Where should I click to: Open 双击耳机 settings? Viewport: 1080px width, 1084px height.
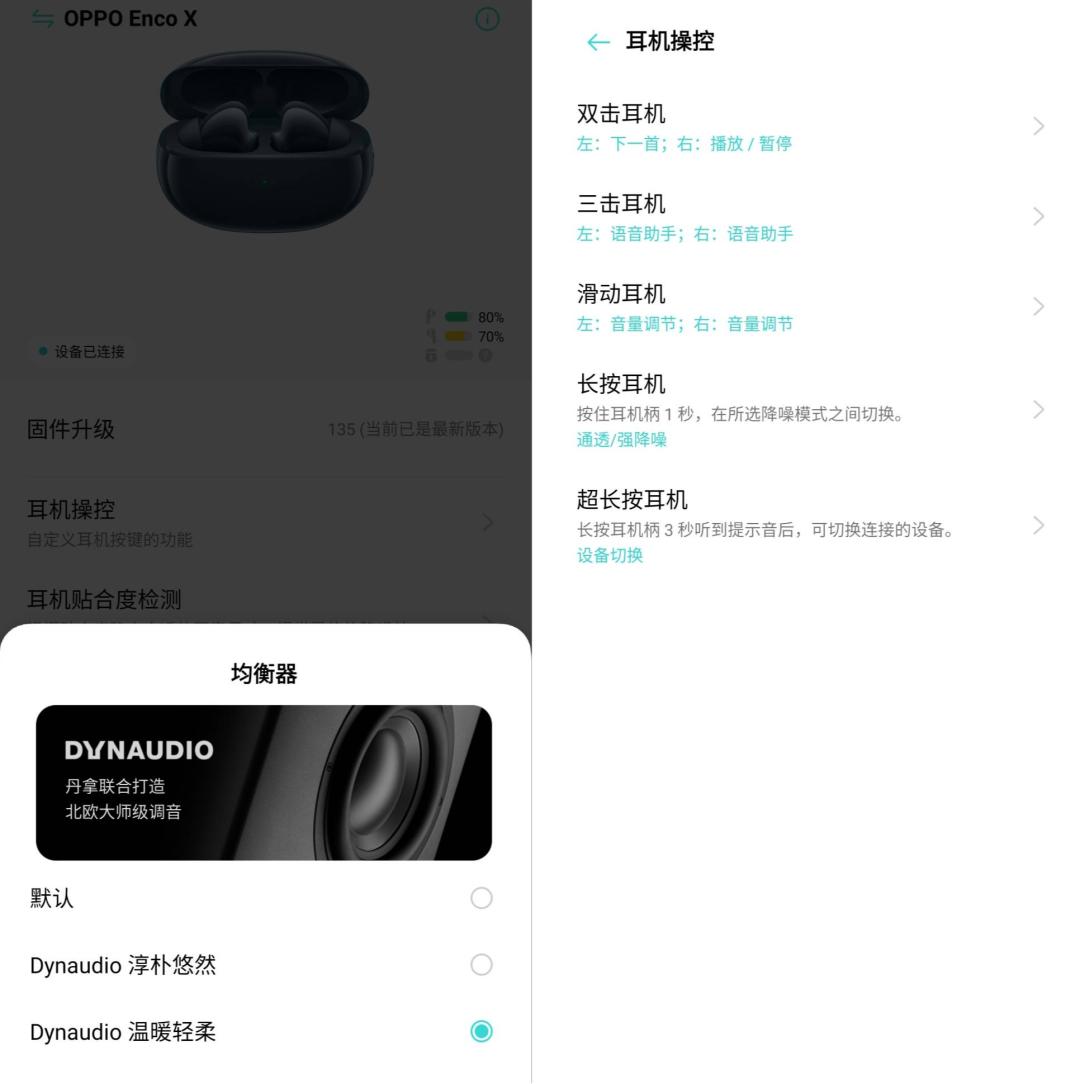[x=810, y=127]
